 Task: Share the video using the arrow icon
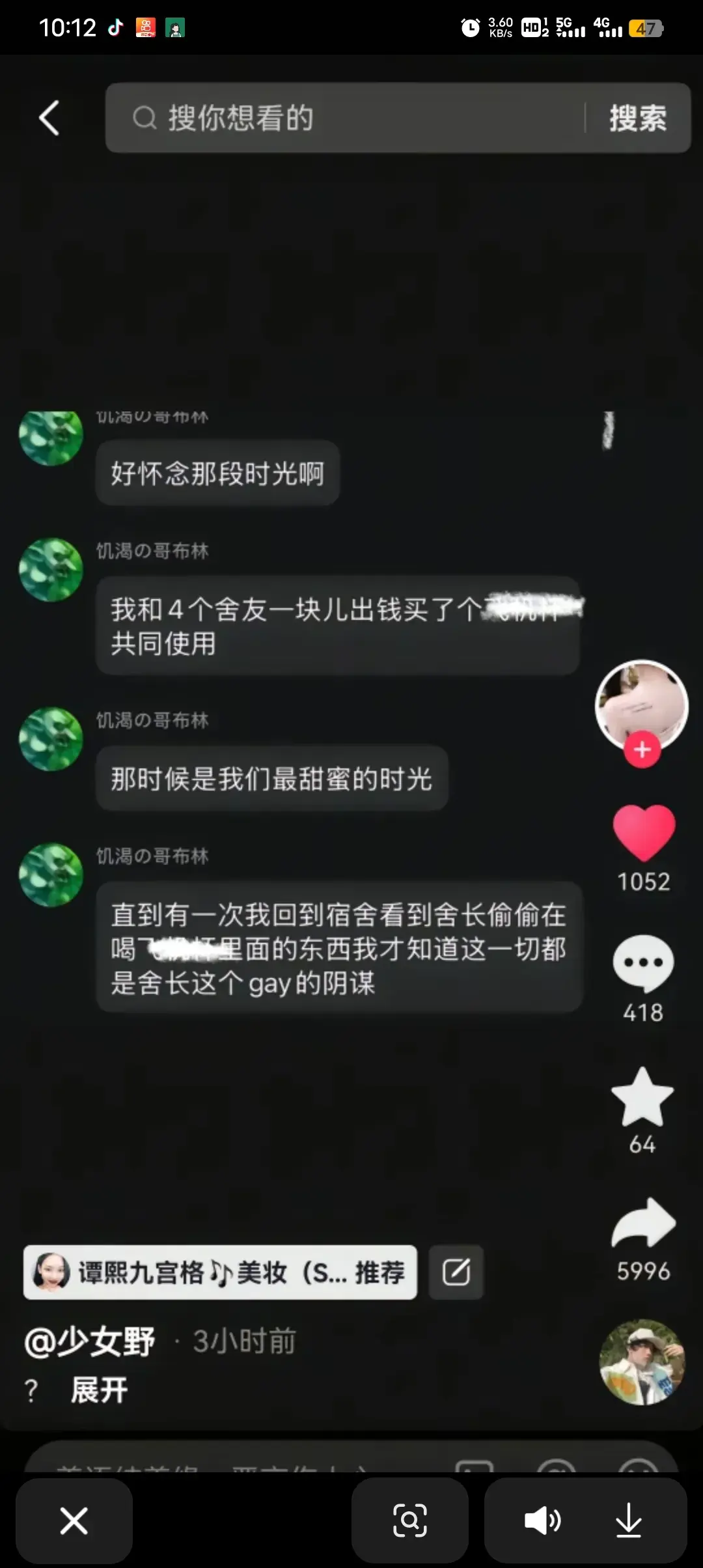click(643, 1224)
